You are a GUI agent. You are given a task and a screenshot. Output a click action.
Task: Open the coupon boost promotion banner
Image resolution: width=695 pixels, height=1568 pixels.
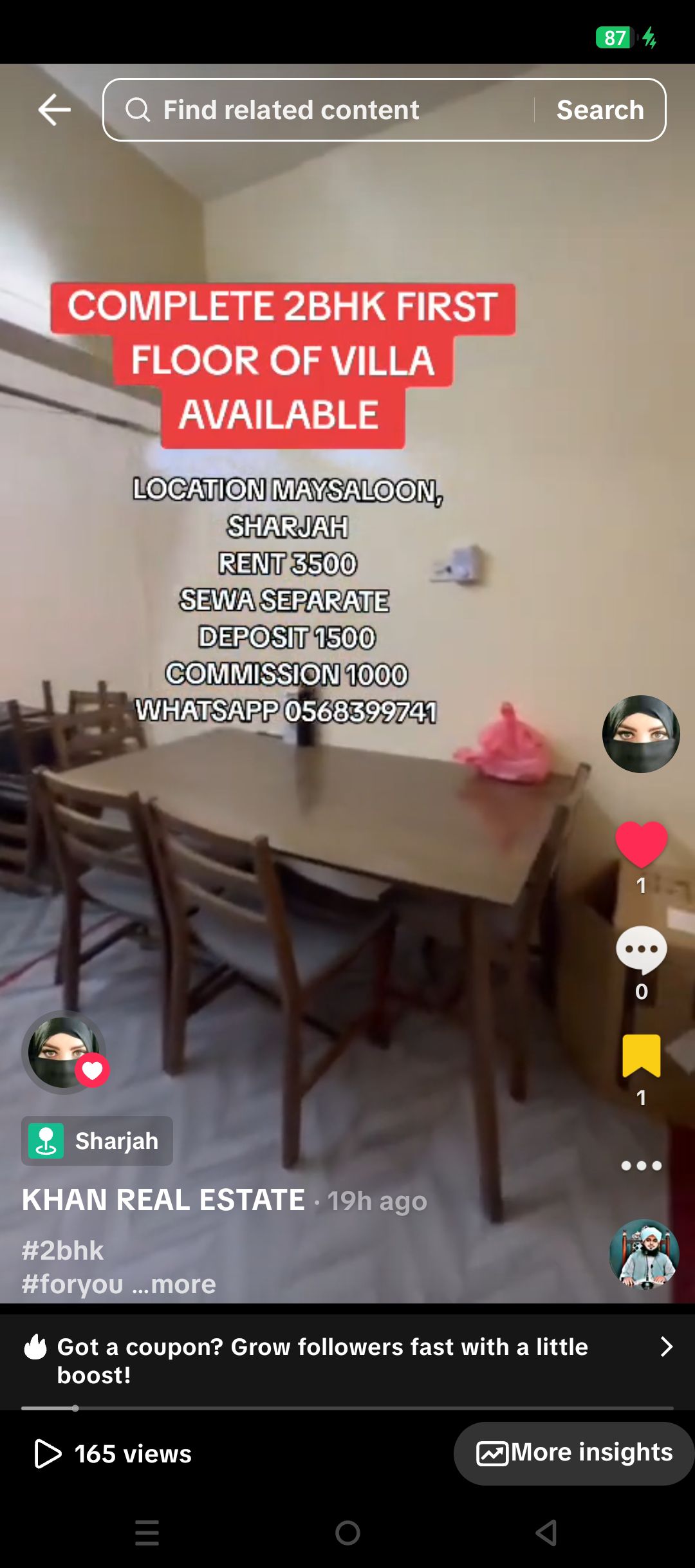347,1360
